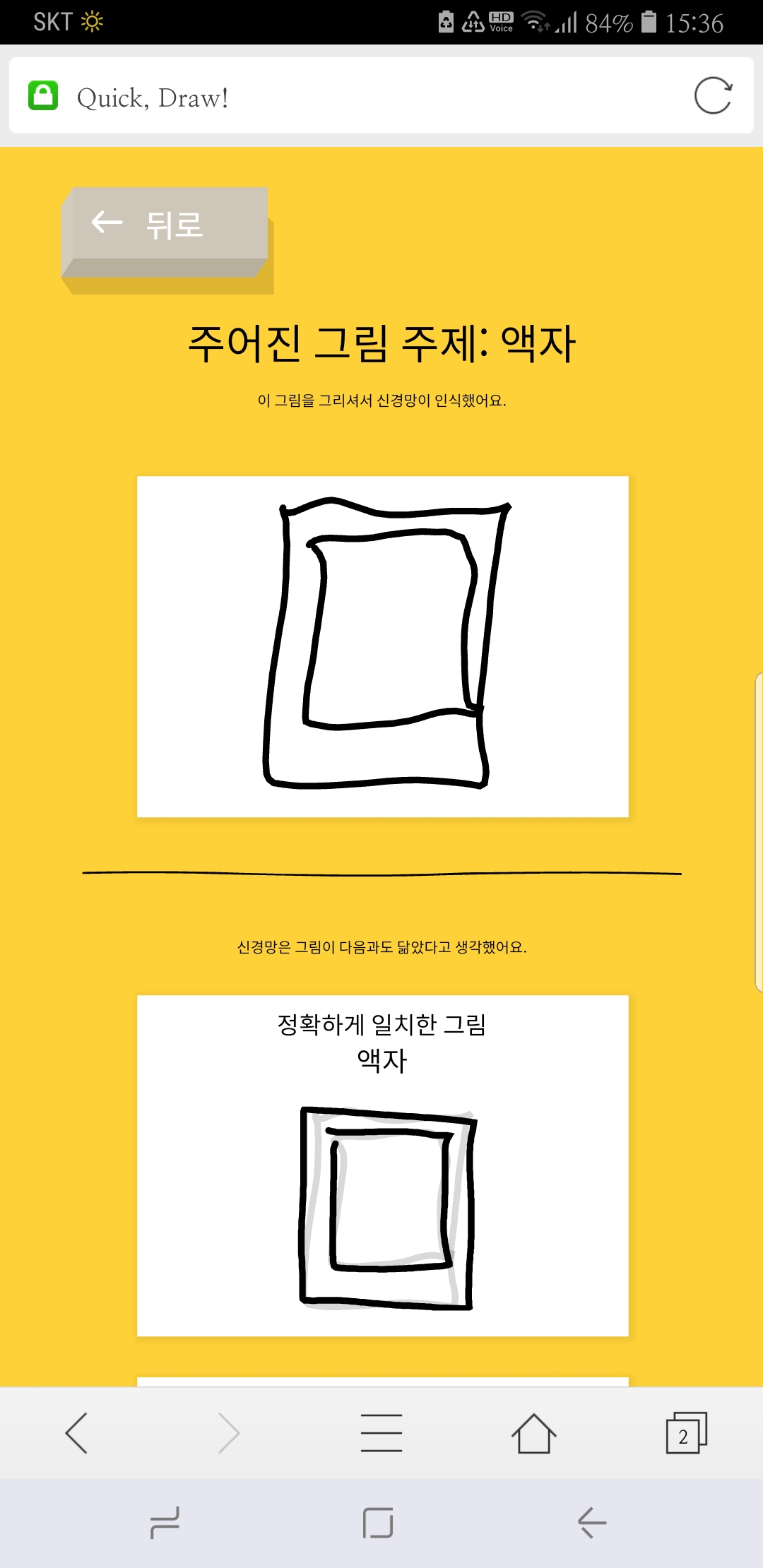This screenshot has width=763, height=1568.
Task: Reload the Quick, Draw! page
Action: click(x=712, y=96)
